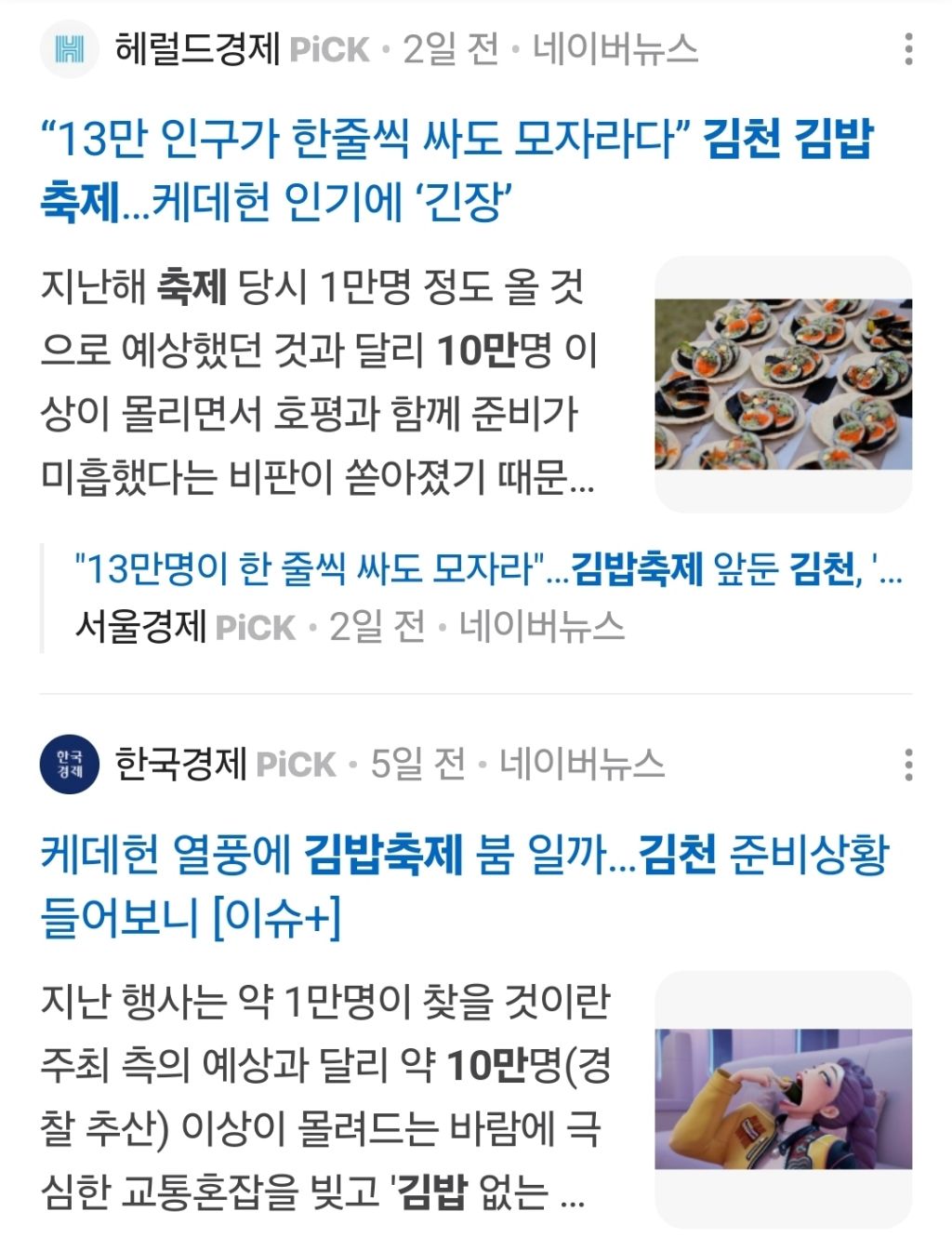Open the three-dot menu on the first article
952x1251 pixels.
909,47
